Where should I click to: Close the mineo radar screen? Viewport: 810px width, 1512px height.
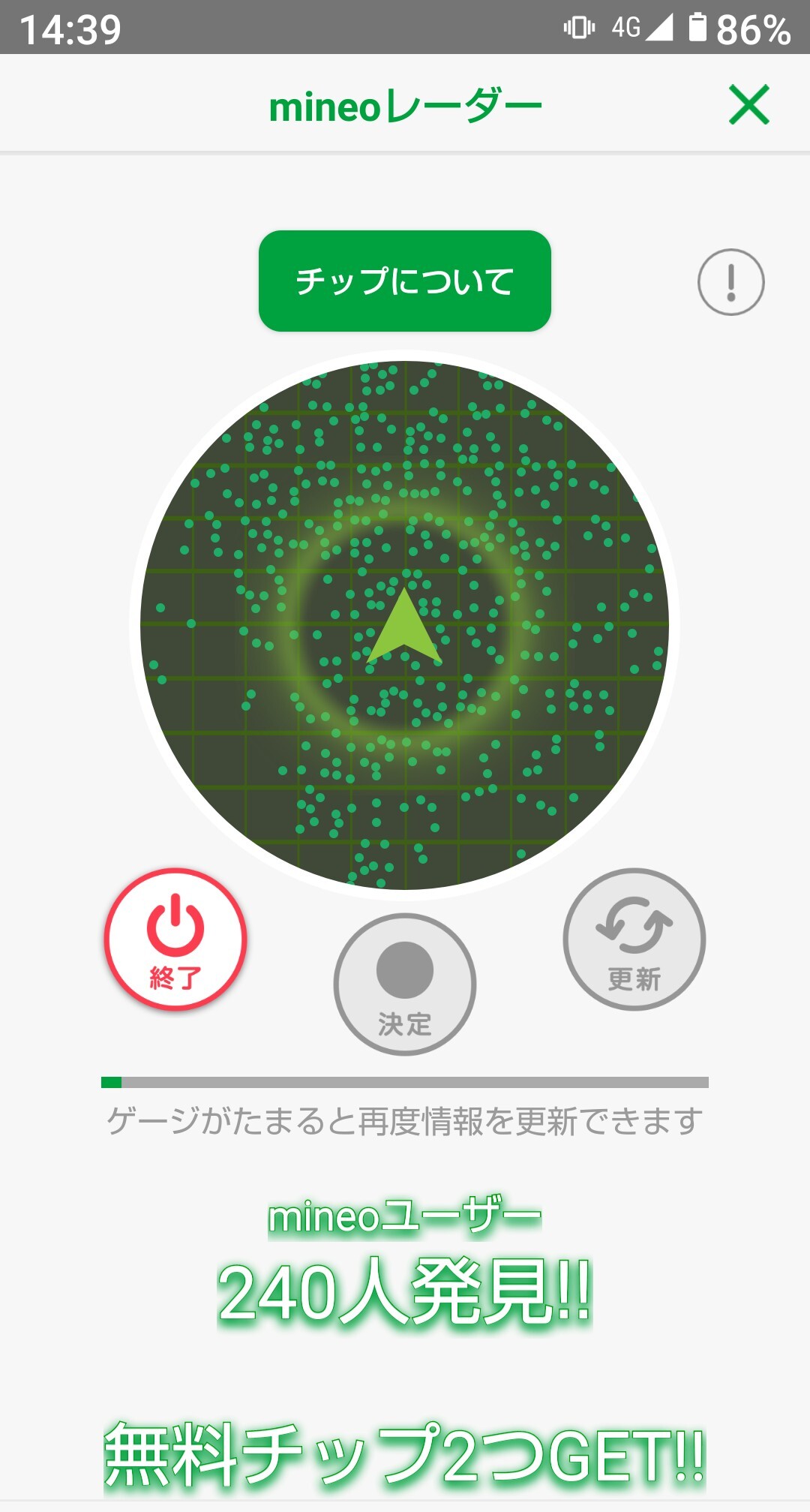(x=749, y=104)
